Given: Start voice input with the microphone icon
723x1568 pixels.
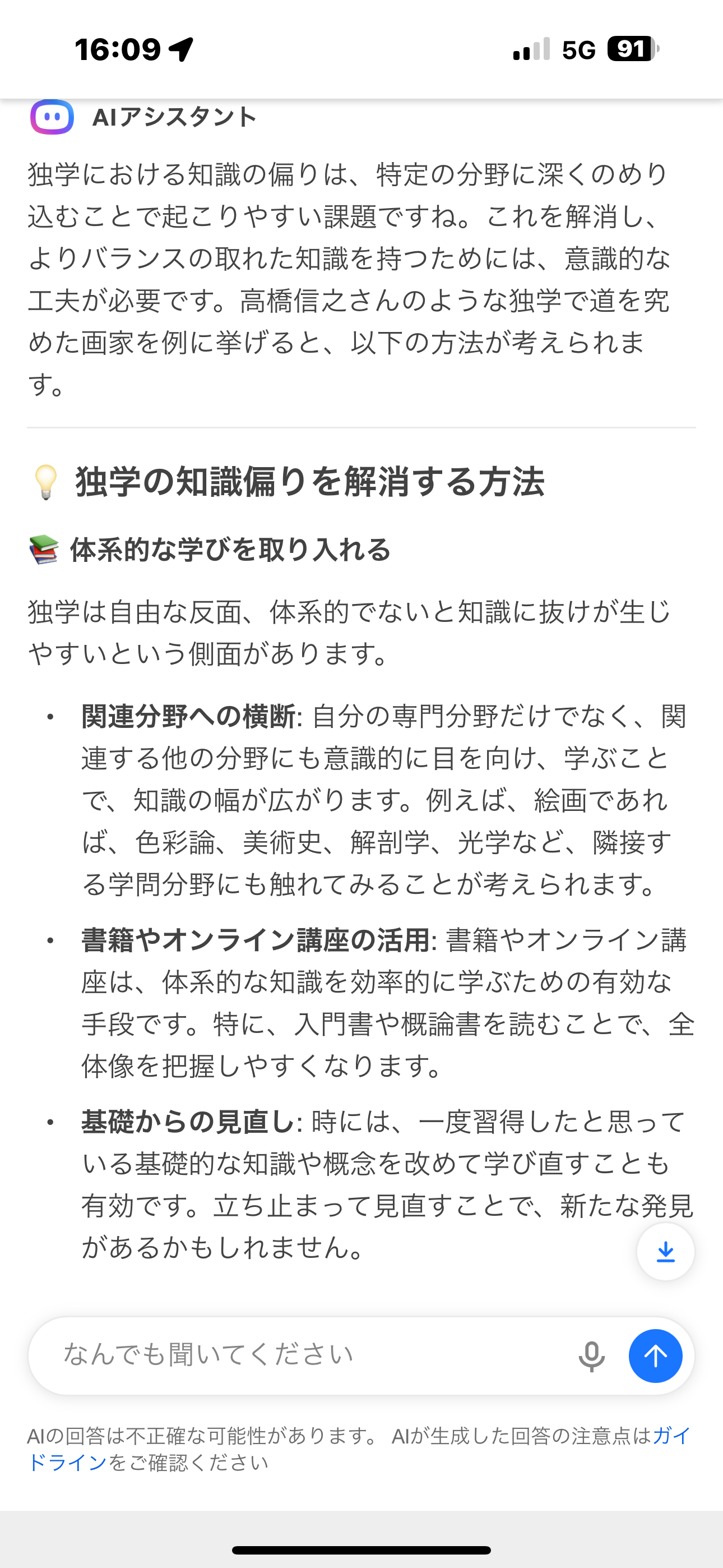Looking at the screenshot, I should point(591,1356).
